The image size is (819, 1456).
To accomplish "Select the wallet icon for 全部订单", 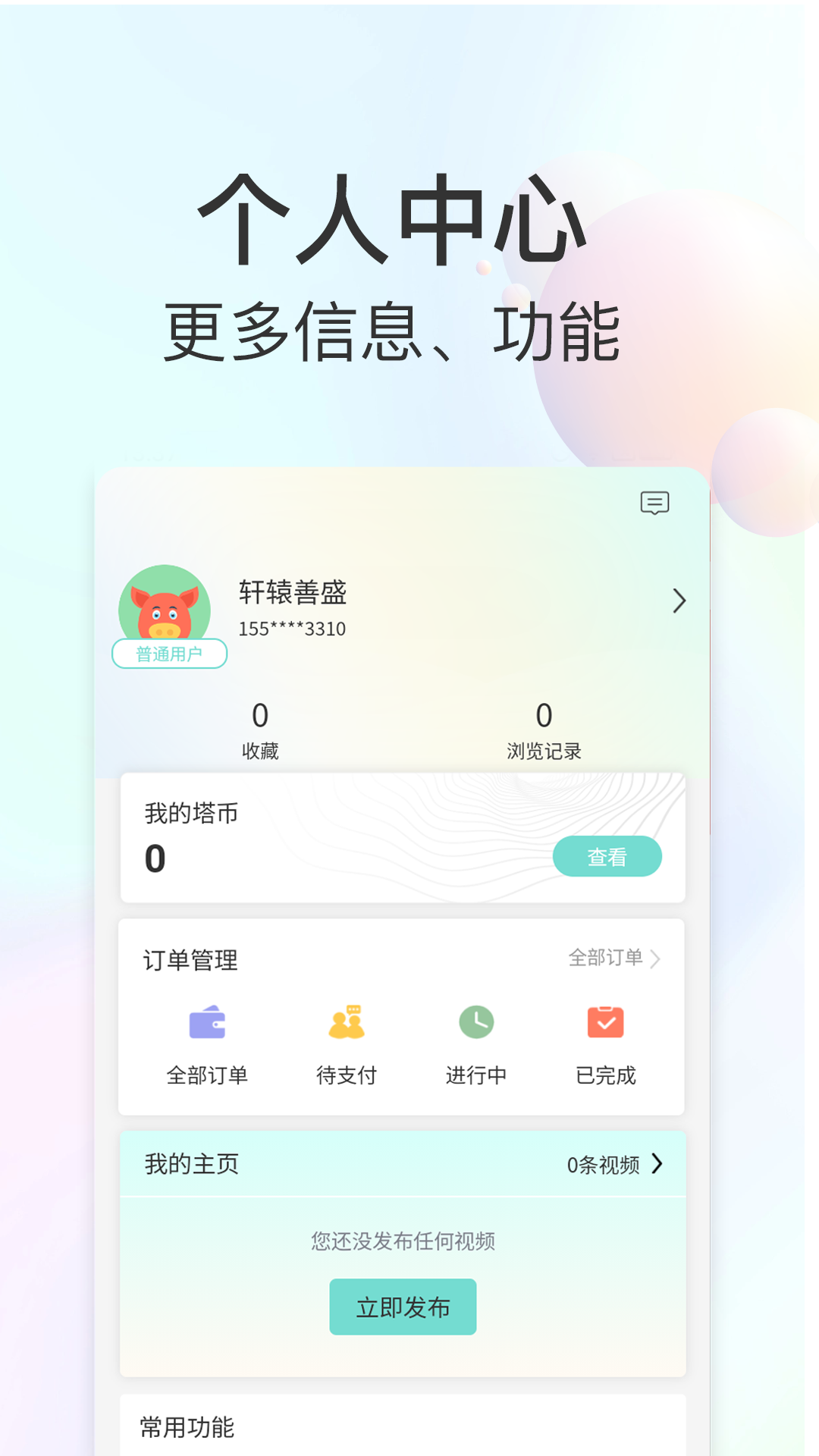I will 208,1024.
